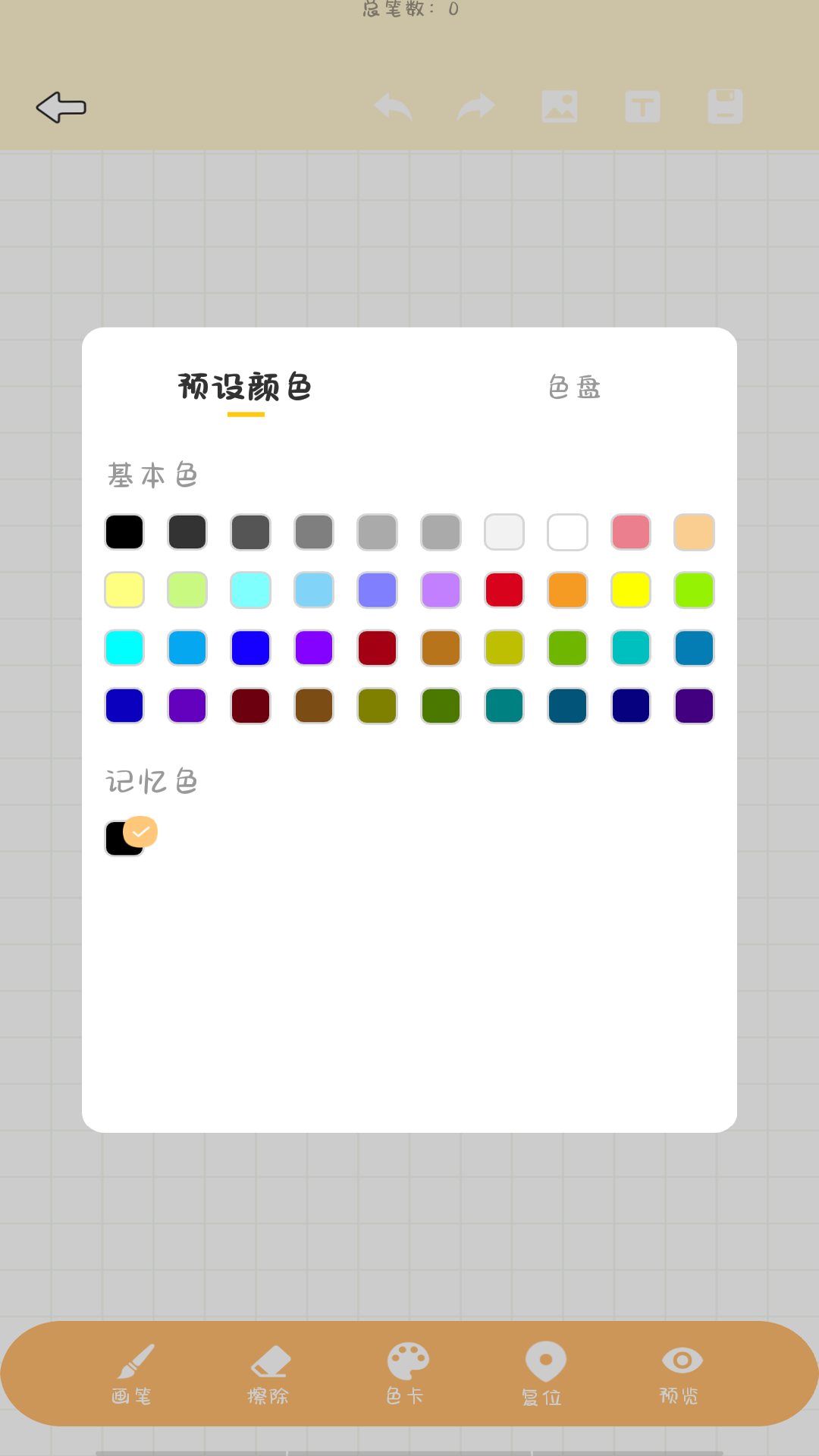
Task: Pick the orange color swatch
Action: coord(567,590)
